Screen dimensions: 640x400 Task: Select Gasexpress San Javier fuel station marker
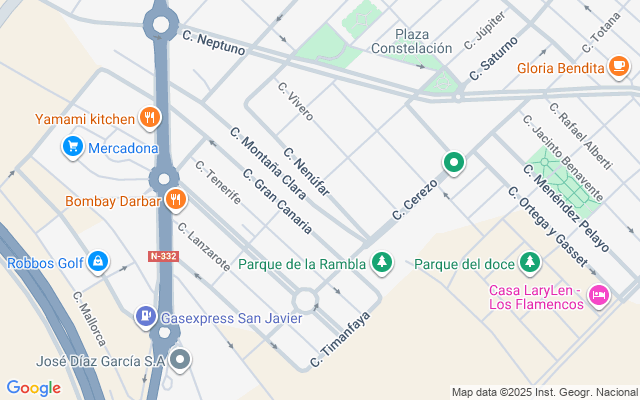[x=145, y=317]
